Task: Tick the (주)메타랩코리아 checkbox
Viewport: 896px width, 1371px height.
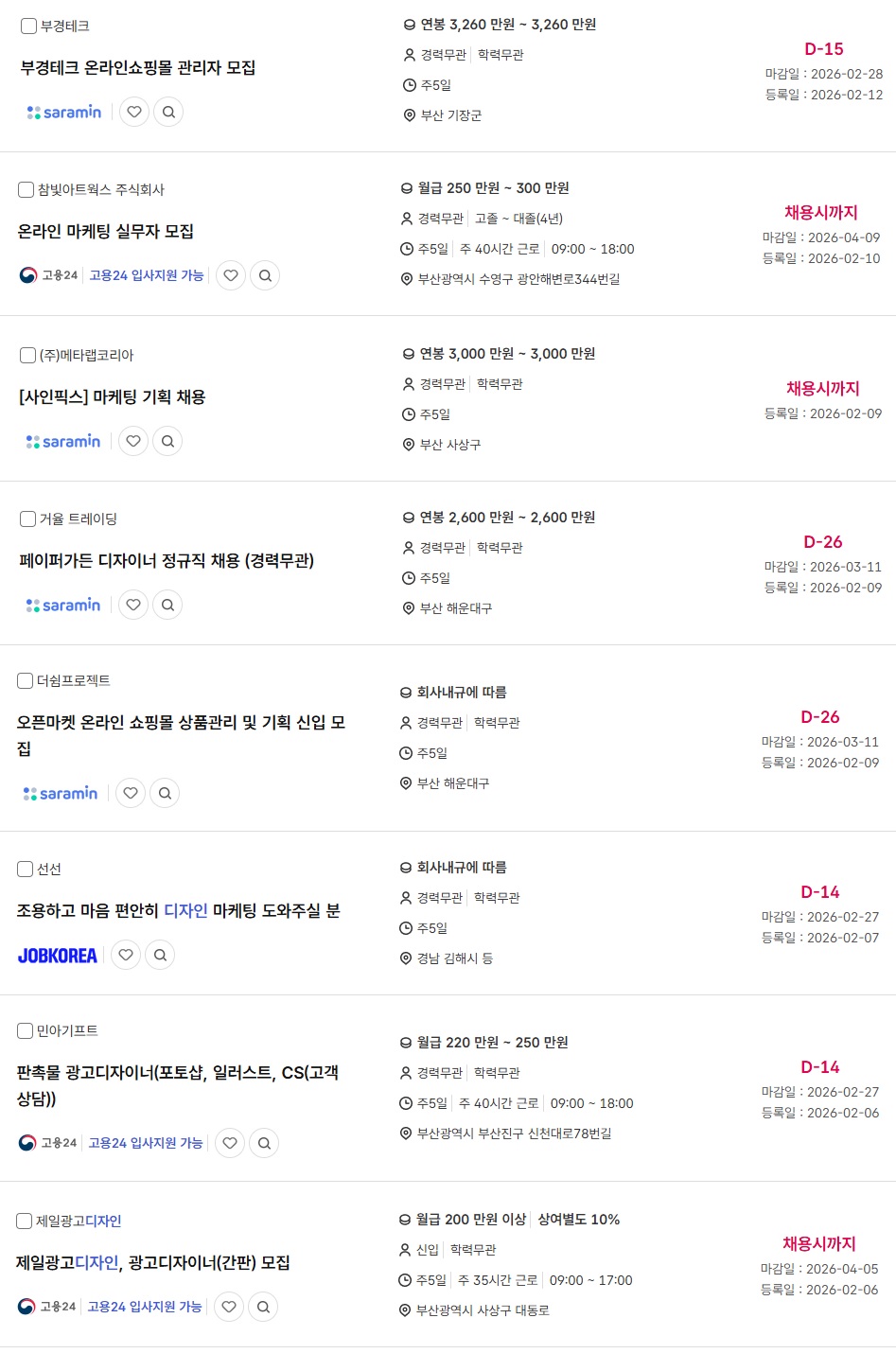Action: click(x=27, y=355)
